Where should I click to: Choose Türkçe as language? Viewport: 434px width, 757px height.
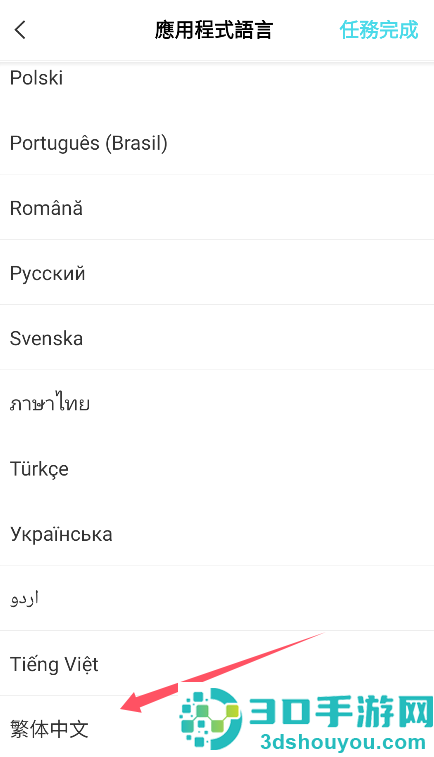pos(217,468)
